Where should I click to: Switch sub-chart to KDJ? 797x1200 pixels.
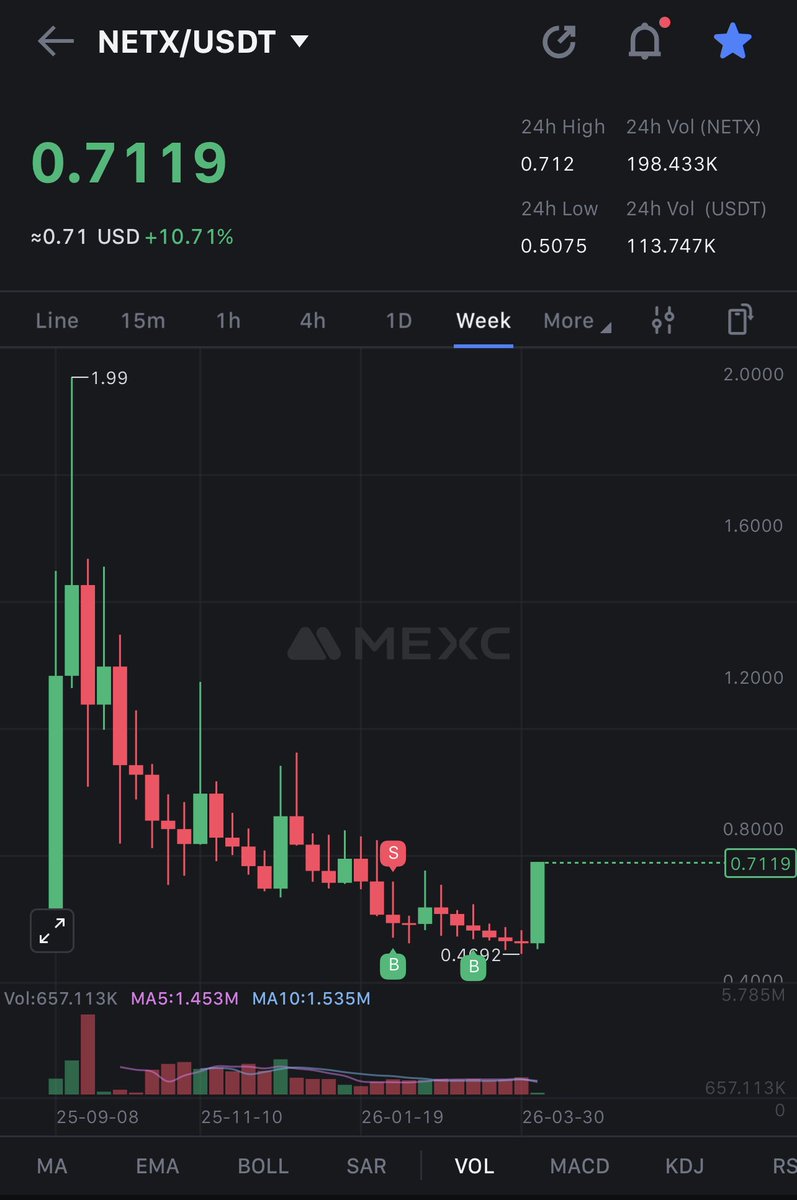point(685,1166)
